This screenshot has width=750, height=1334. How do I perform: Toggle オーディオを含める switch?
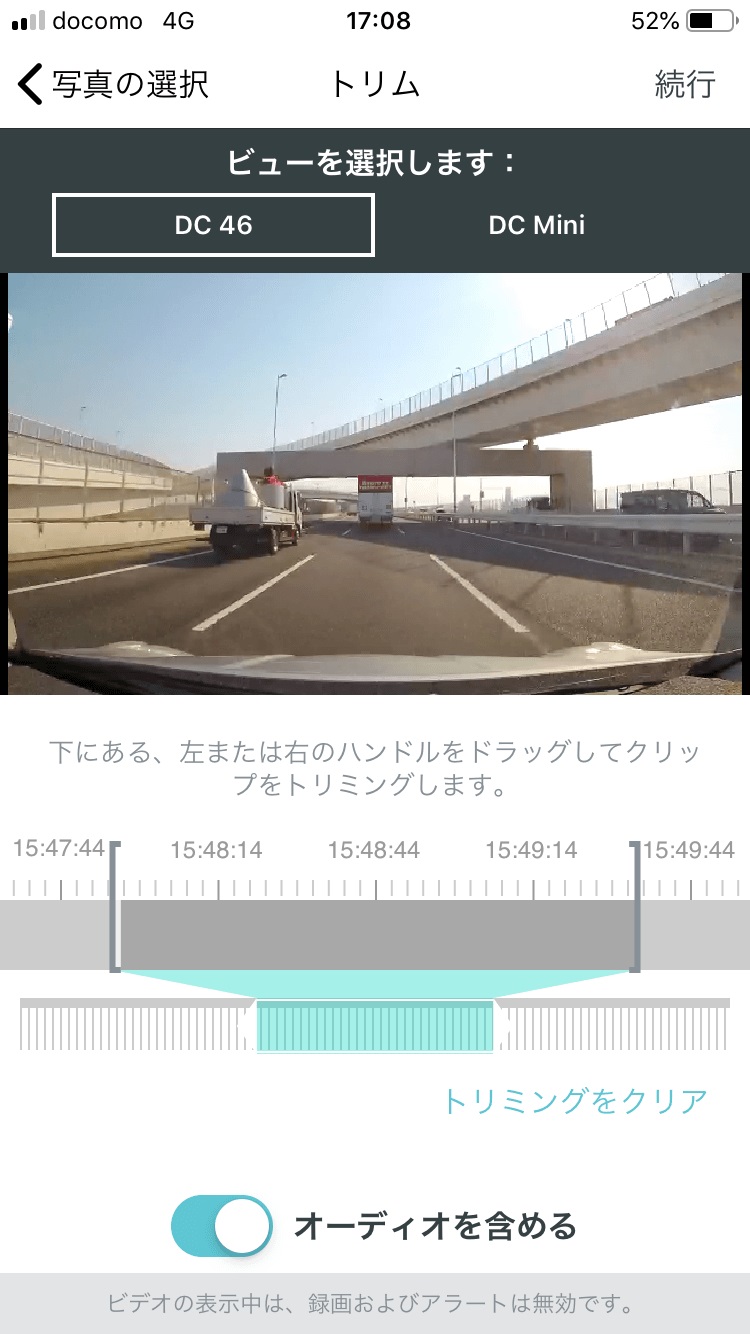(x=222, y=1225)
